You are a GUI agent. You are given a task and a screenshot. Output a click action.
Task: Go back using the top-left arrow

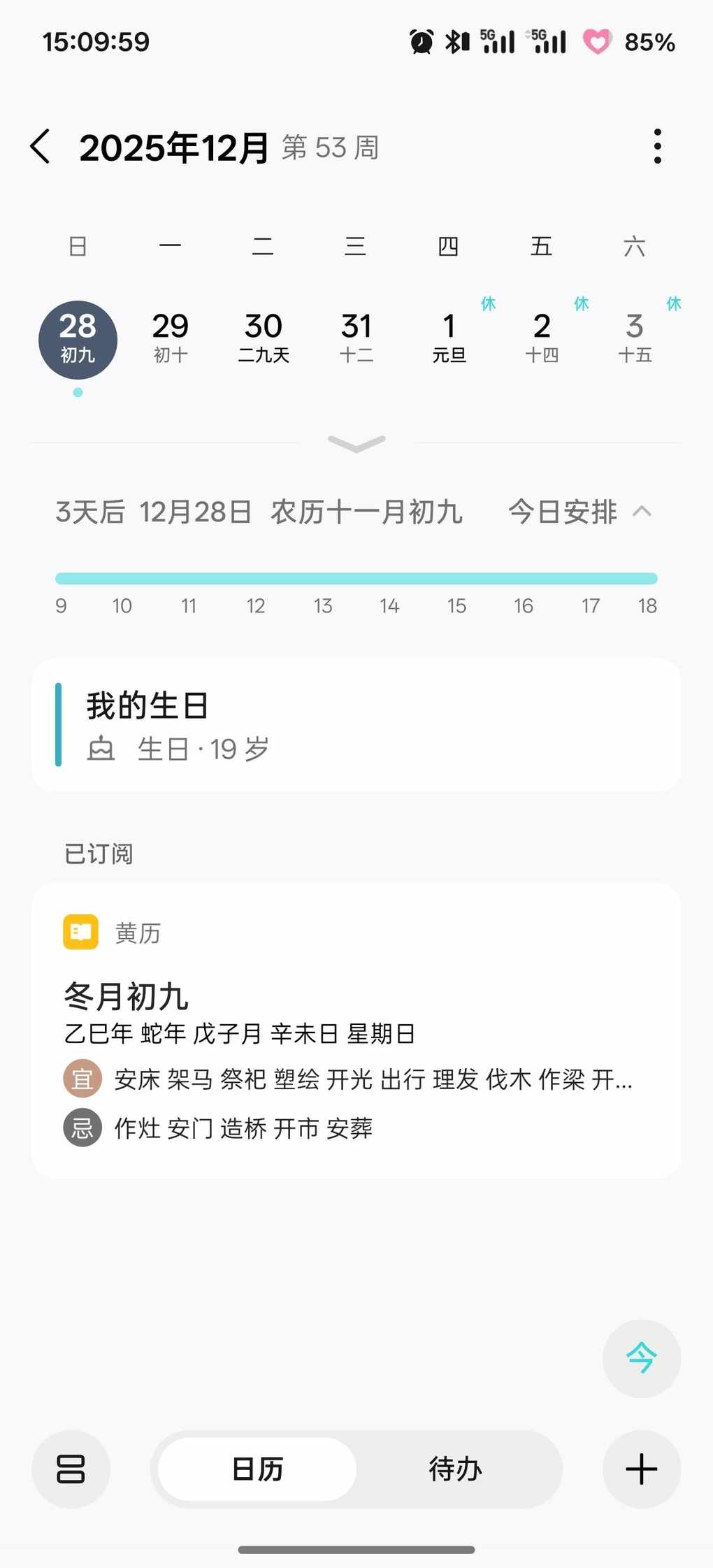tap(41, 147)
